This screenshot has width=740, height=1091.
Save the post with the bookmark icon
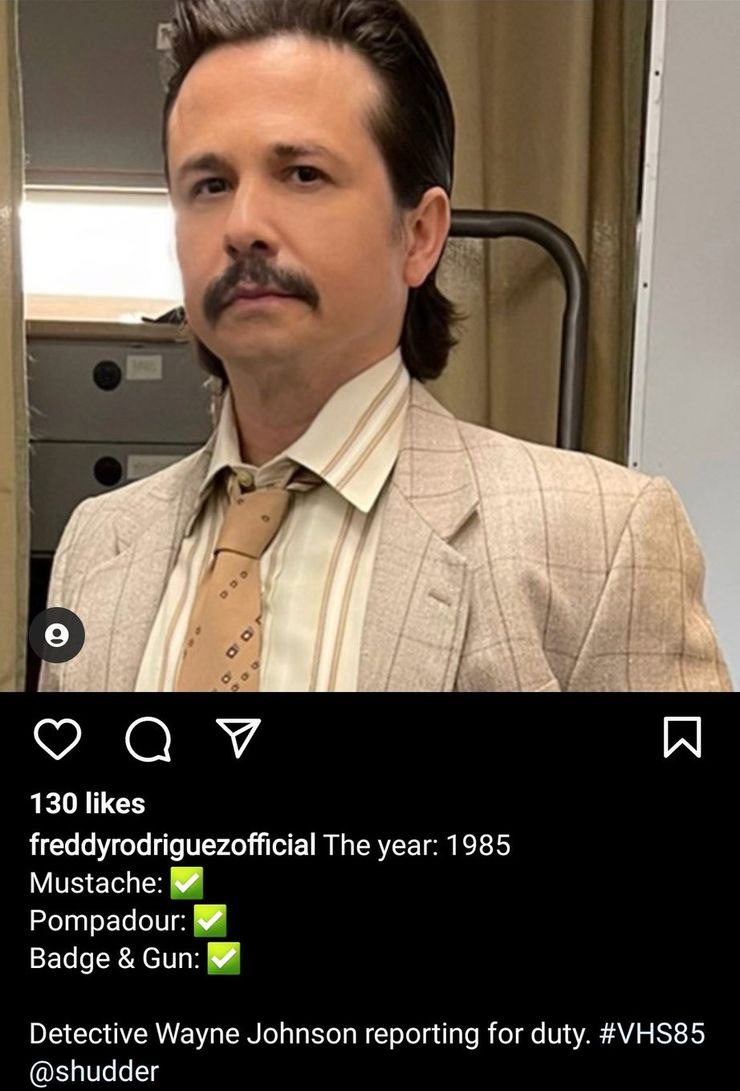pos(683,738)
